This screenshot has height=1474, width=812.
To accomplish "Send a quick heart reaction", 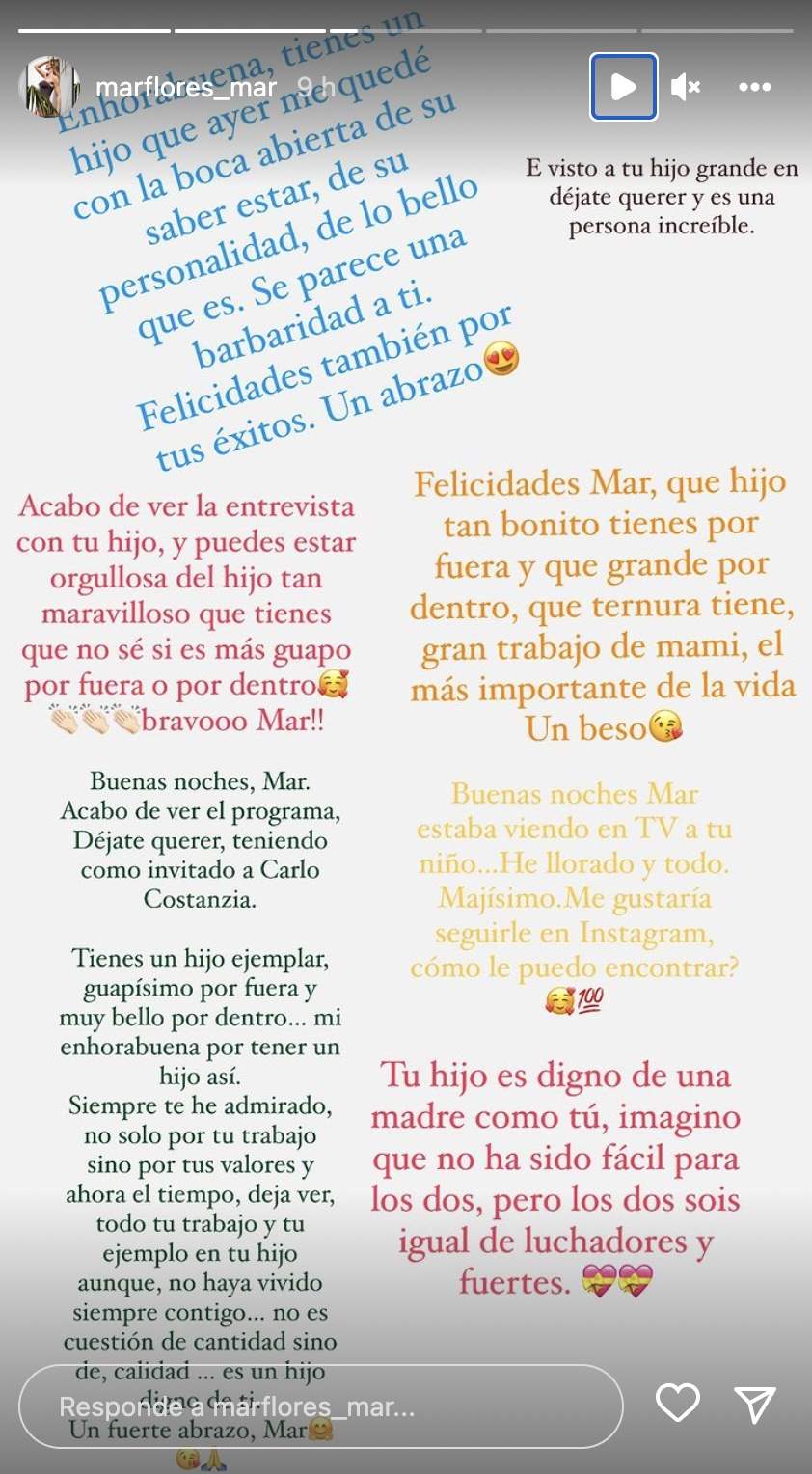I will click(677, 1406).
